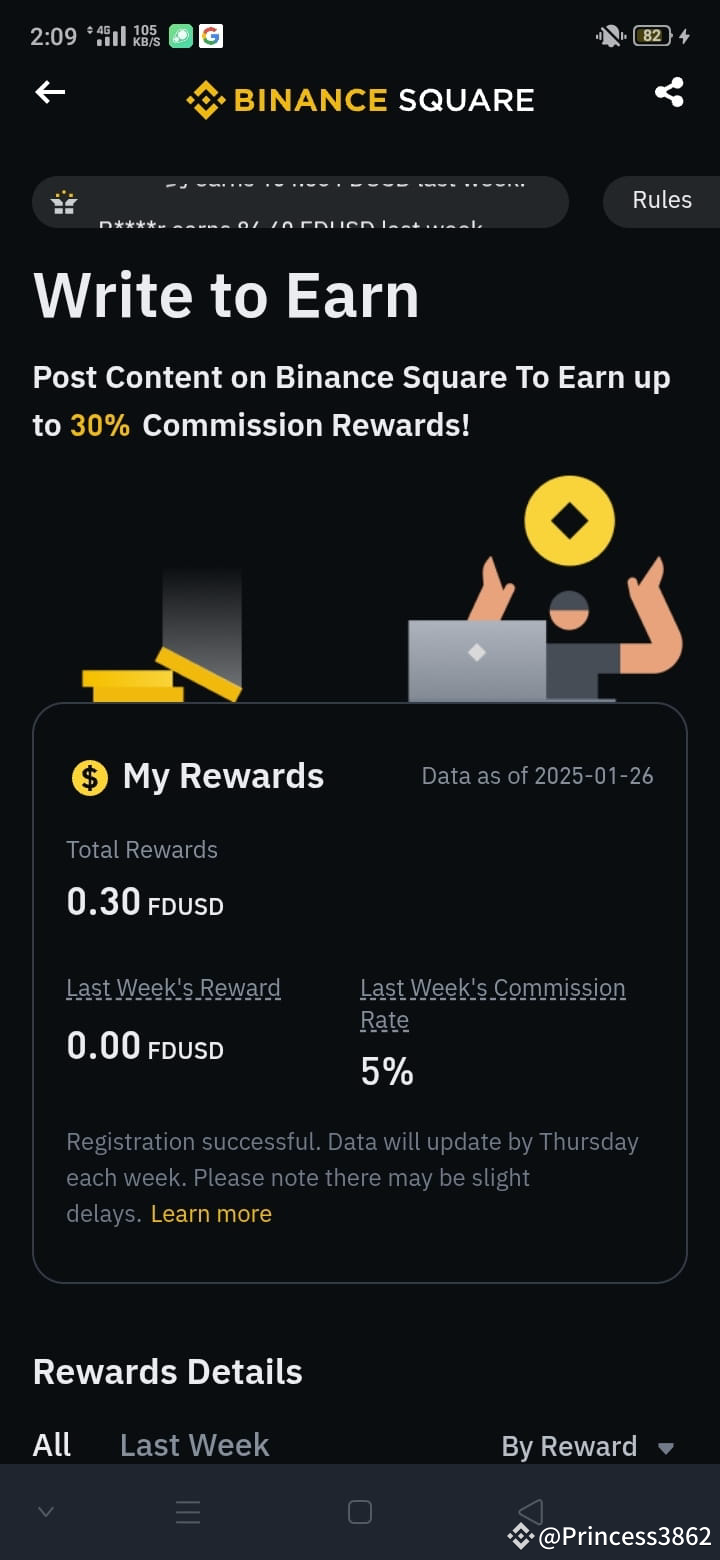Screen dimensions: 720x1560
Task: Tap the Google notification icon in status bar
Action: (212, 33)
